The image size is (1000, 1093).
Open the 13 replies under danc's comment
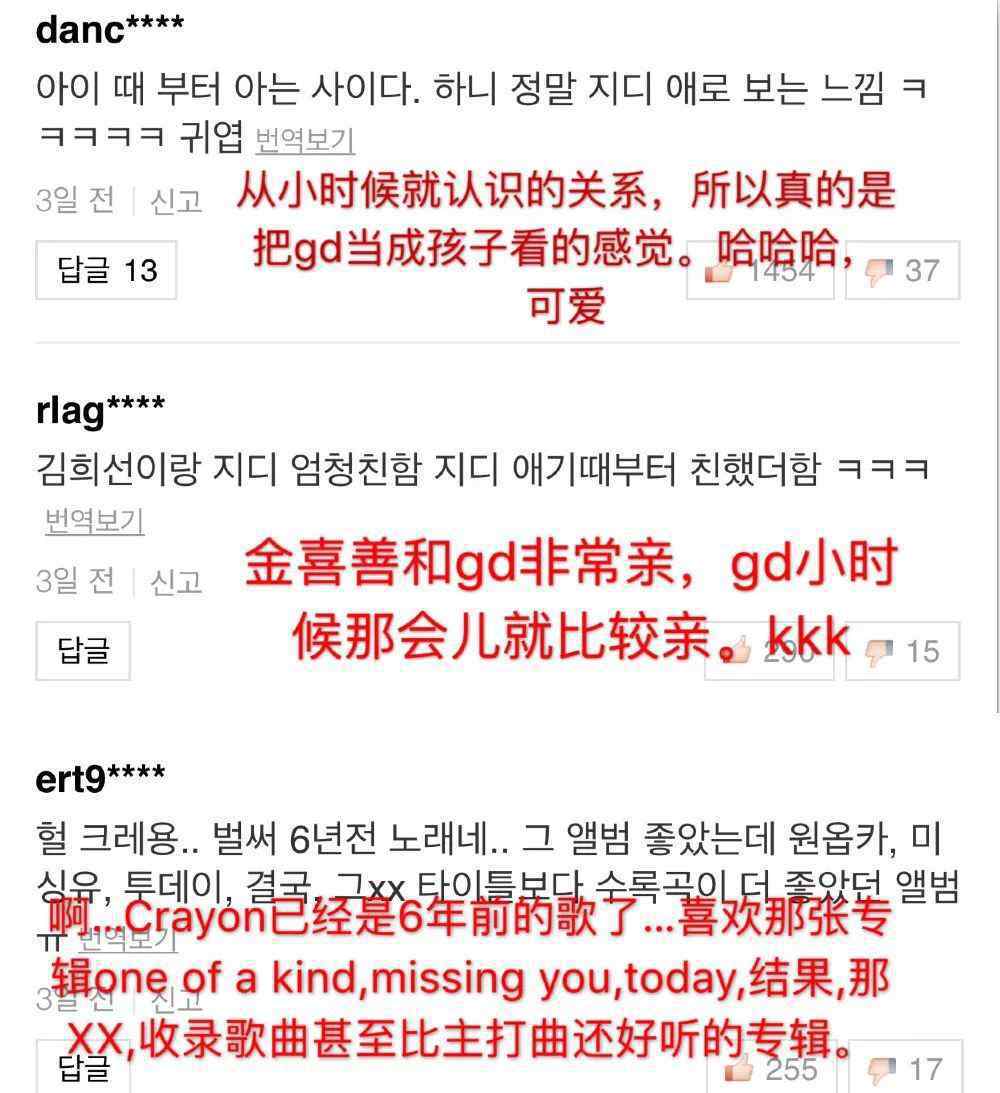(x=106, y=270)
